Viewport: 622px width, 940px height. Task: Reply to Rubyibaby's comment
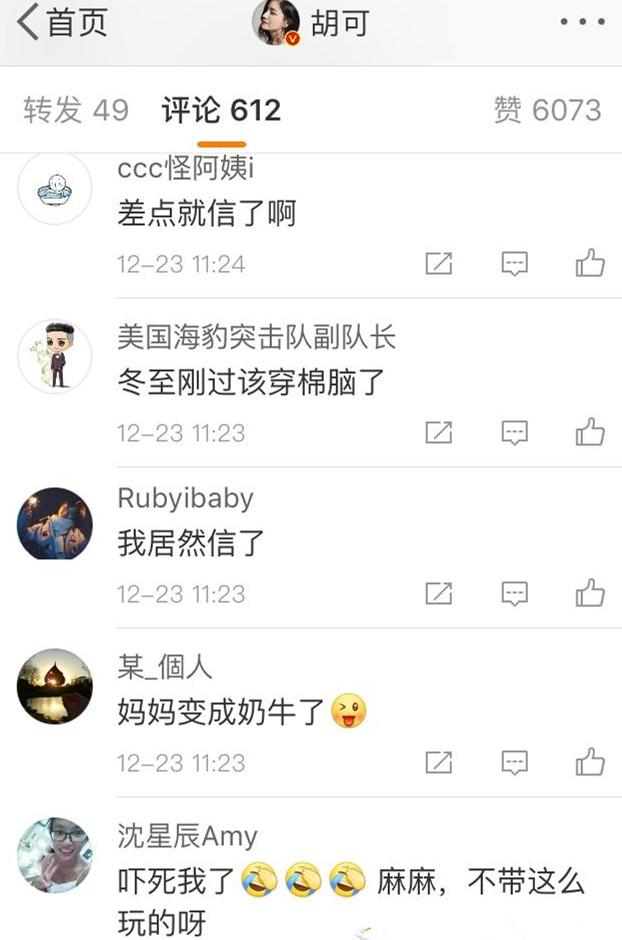(x=514, y=593)
